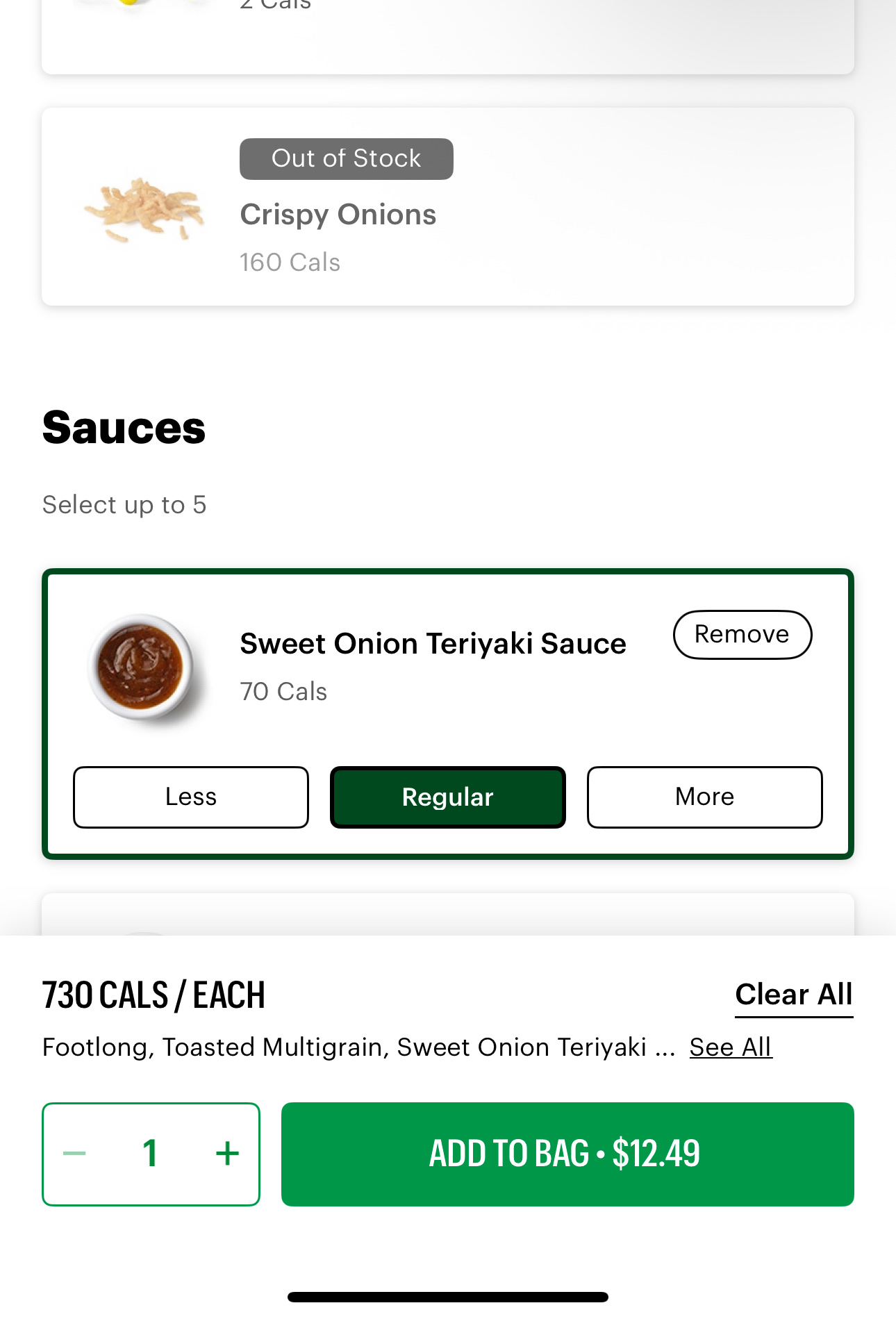Tap the Out of Stock badge
Screen dimensions: 896x1319
click(x=346, y=158)
